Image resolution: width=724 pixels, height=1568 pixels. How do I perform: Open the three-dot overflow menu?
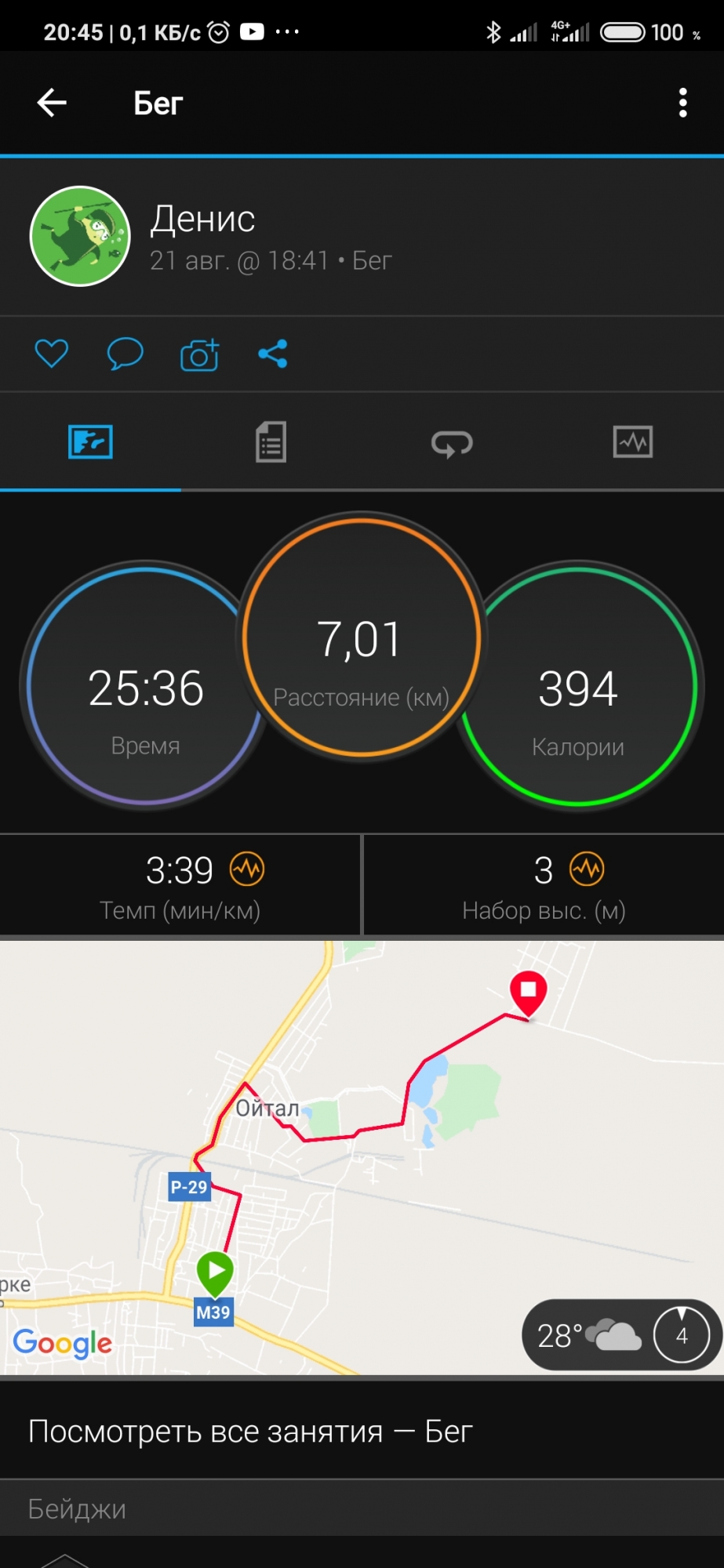pyautogui.click(x=682, y=103)
